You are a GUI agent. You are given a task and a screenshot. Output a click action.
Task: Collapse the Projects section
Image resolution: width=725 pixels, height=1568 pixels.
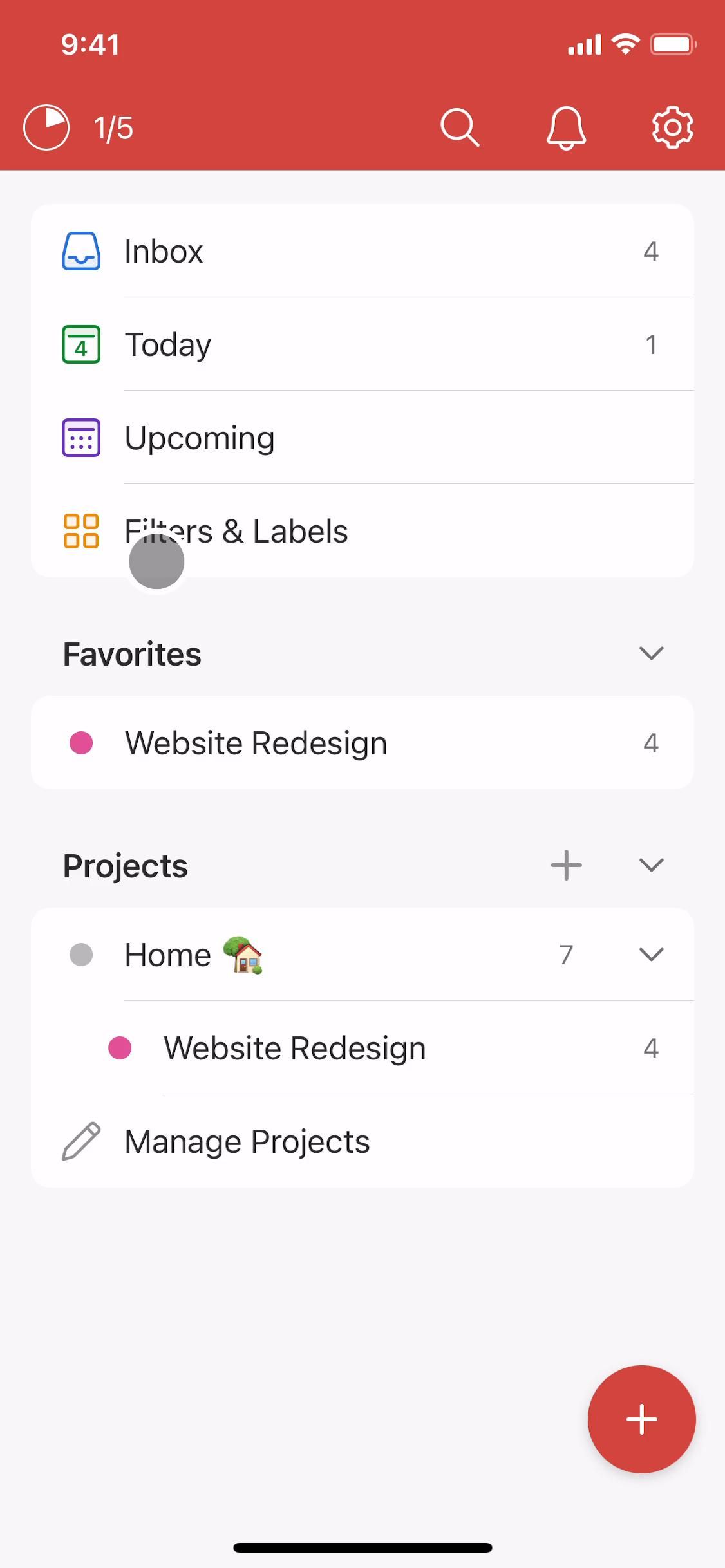[651, 865]
